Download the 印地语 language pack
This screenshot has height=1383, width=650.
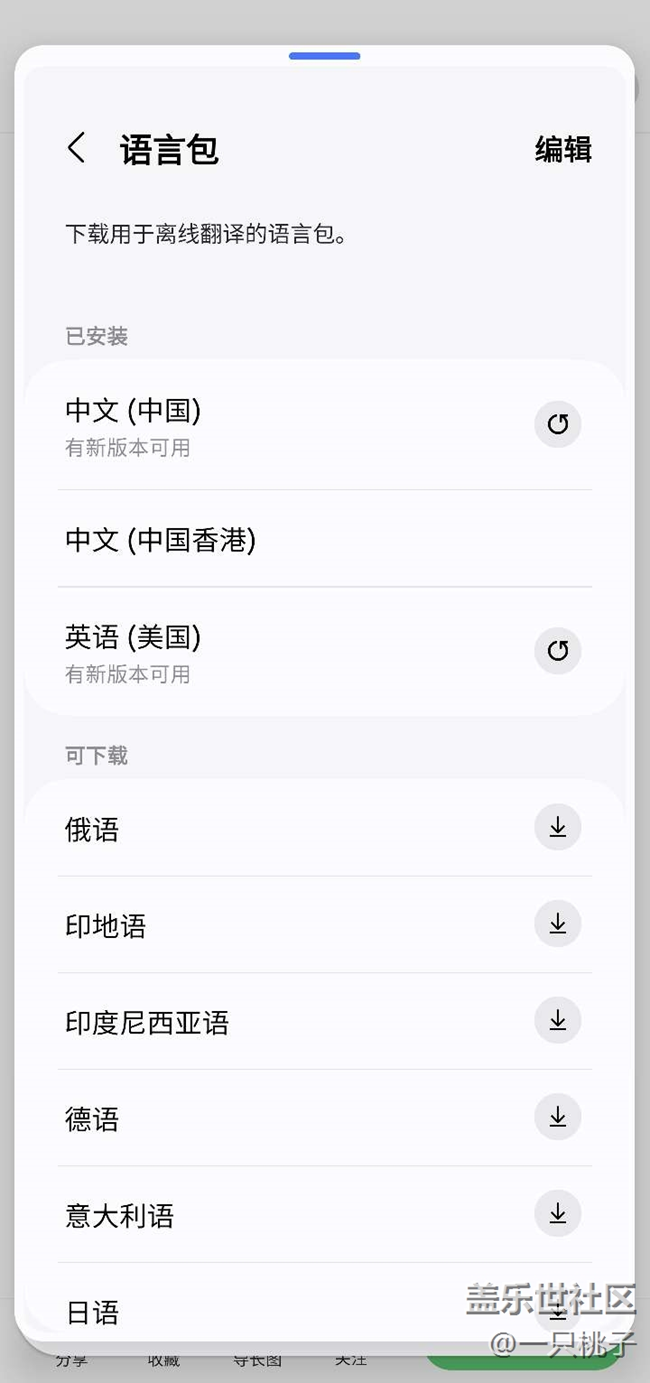(x=558, y=925)
